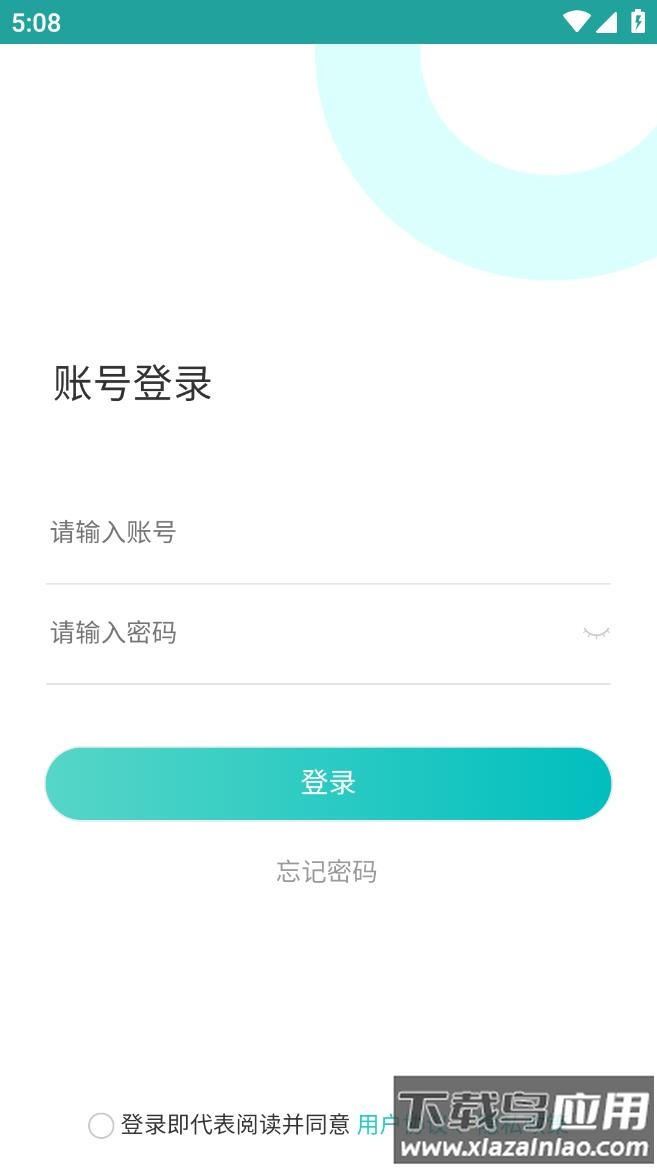Toggle password visibility eye icon
Screen dimensions: 657x1168
coord(596,633)
